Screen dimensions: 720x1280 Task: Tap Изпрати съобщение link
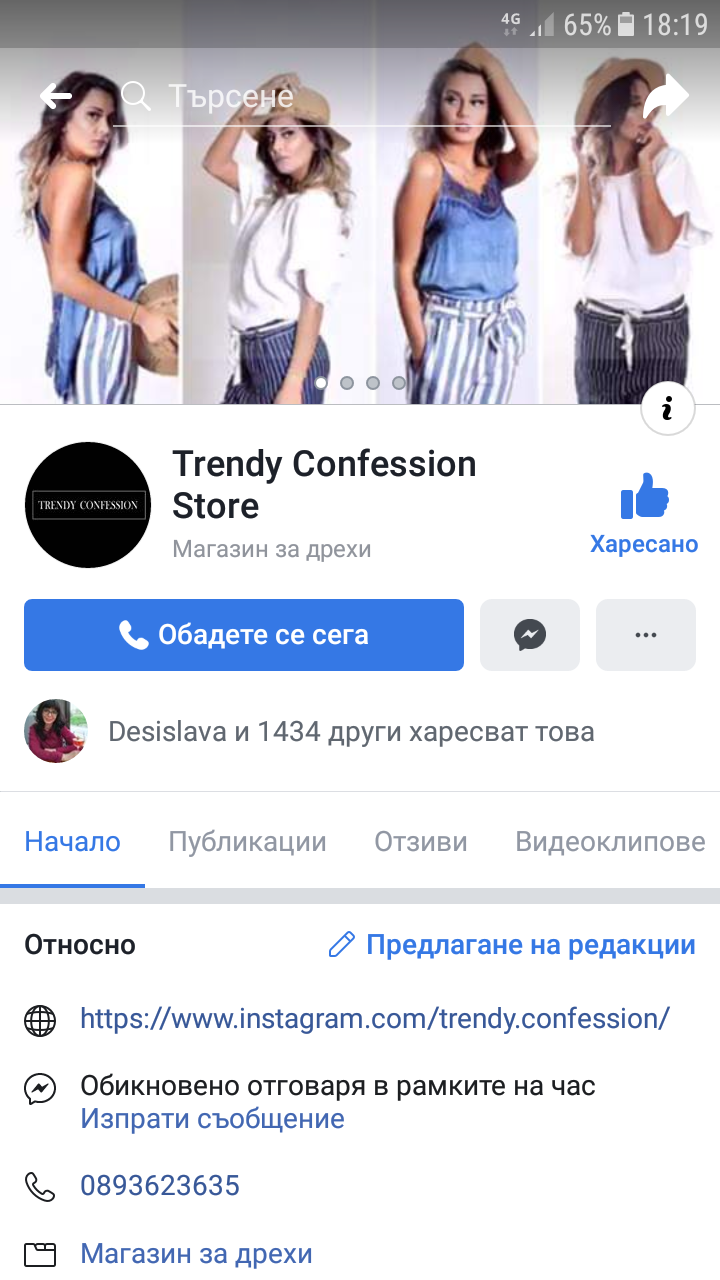(212, 1119)
